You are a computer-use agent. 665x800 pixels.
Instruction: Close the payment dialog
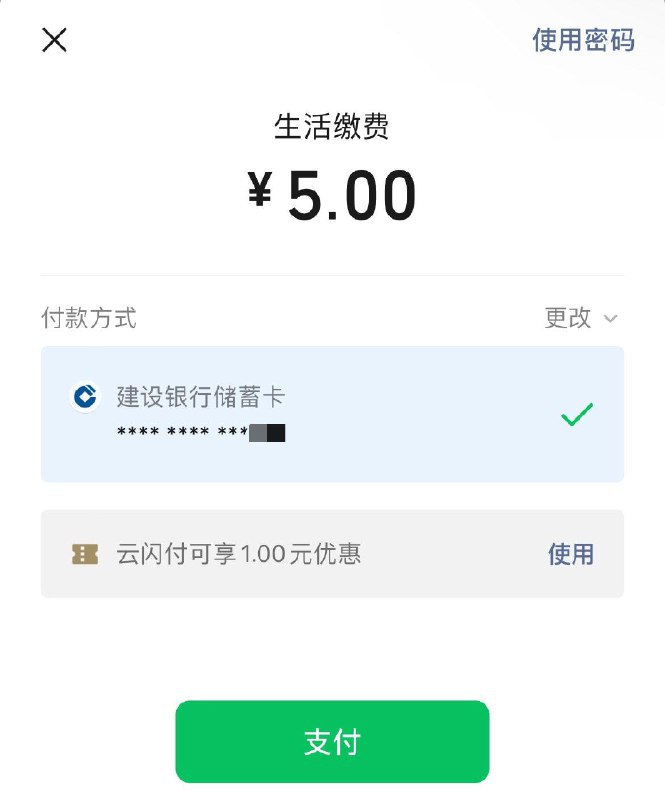pos(54,40)
